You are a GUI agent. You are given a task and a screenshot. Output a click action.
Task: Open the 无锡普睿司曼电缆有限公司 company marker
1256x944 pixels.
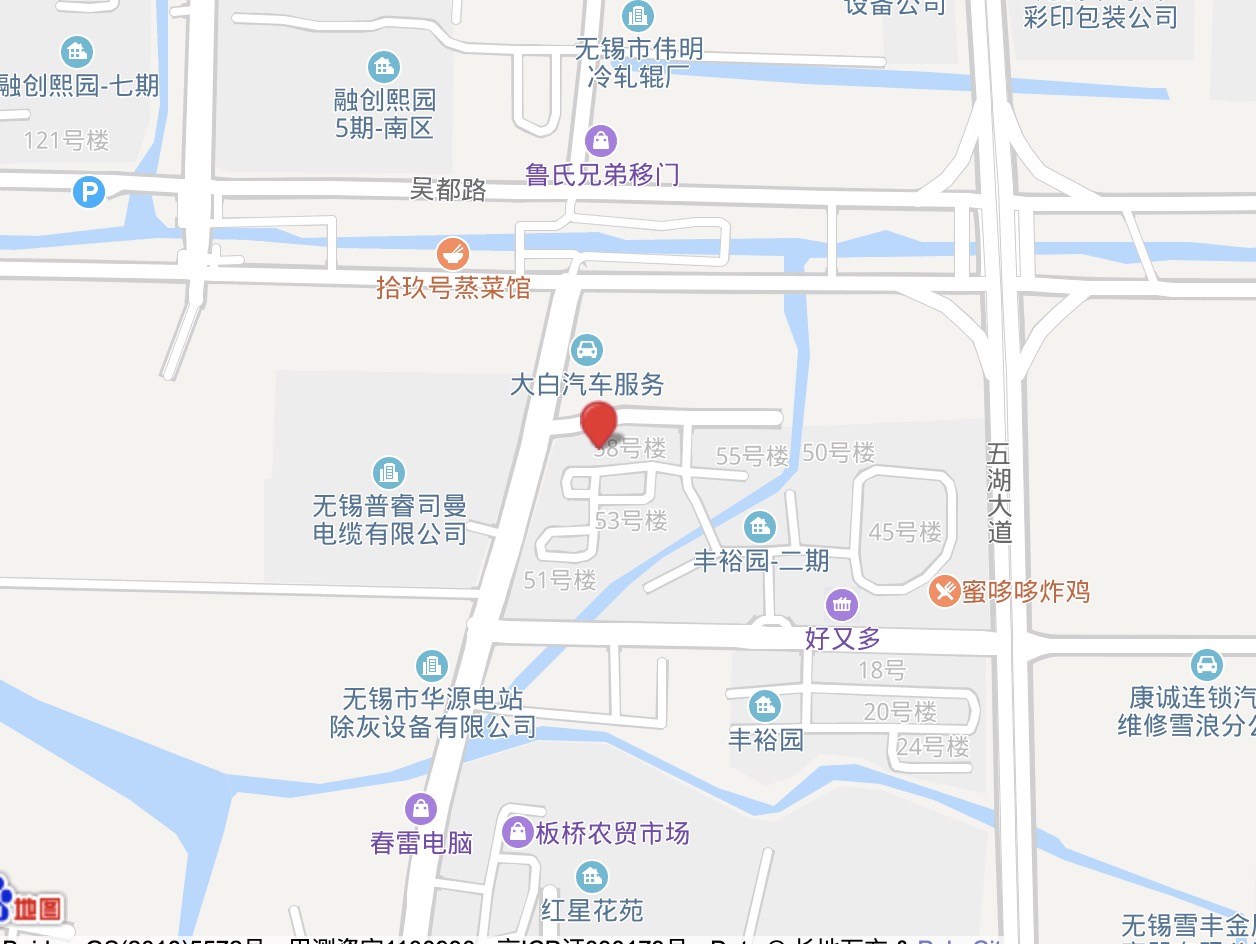click(388, 472)
